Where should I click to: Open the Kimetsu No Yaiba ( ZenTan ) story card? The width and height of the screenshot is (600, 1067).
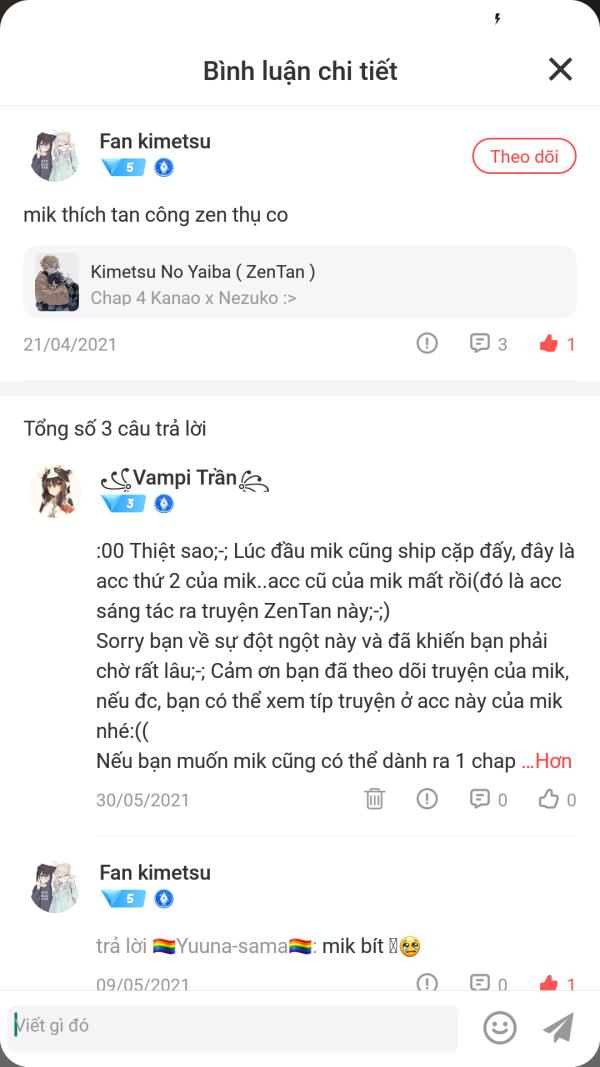coord(300,282)
